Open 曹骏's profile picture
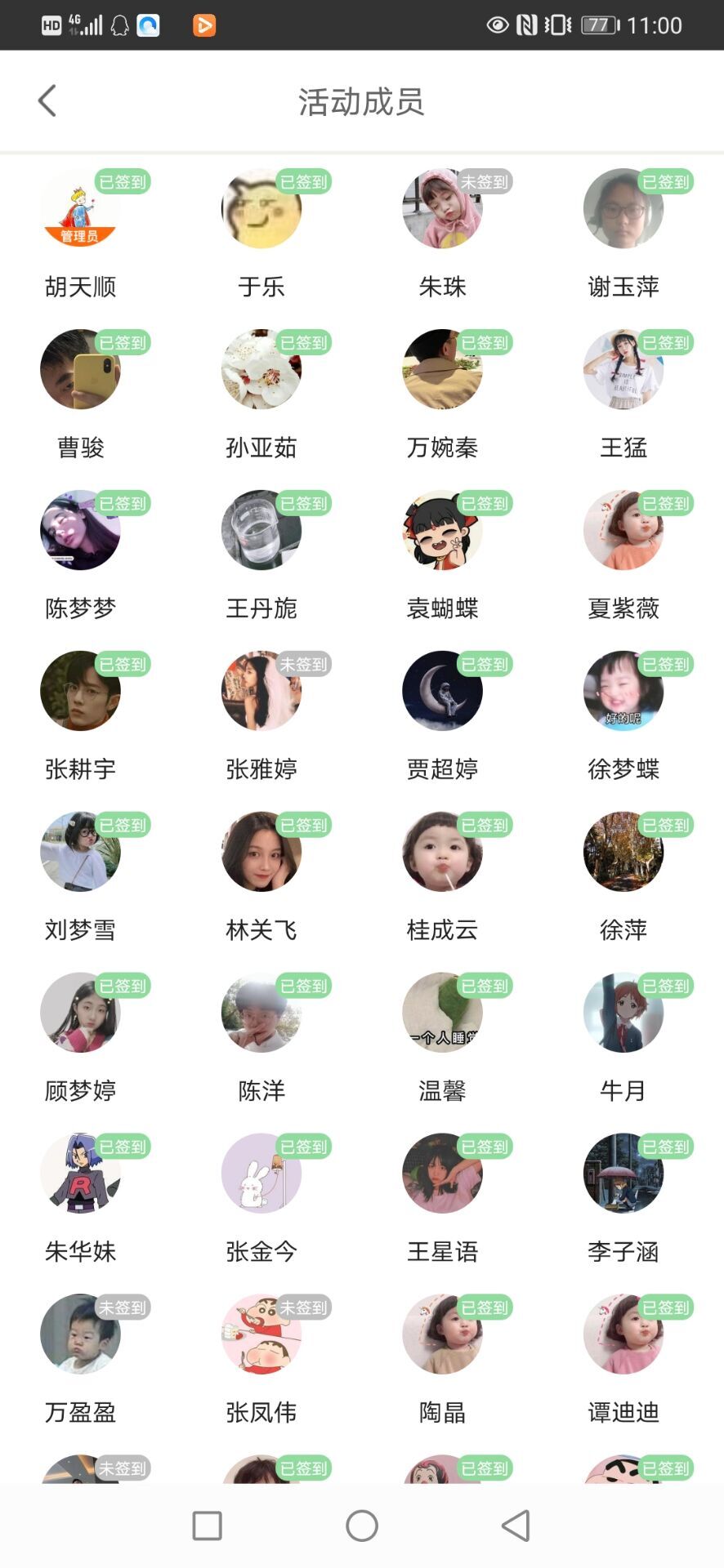 coord(80,369)
